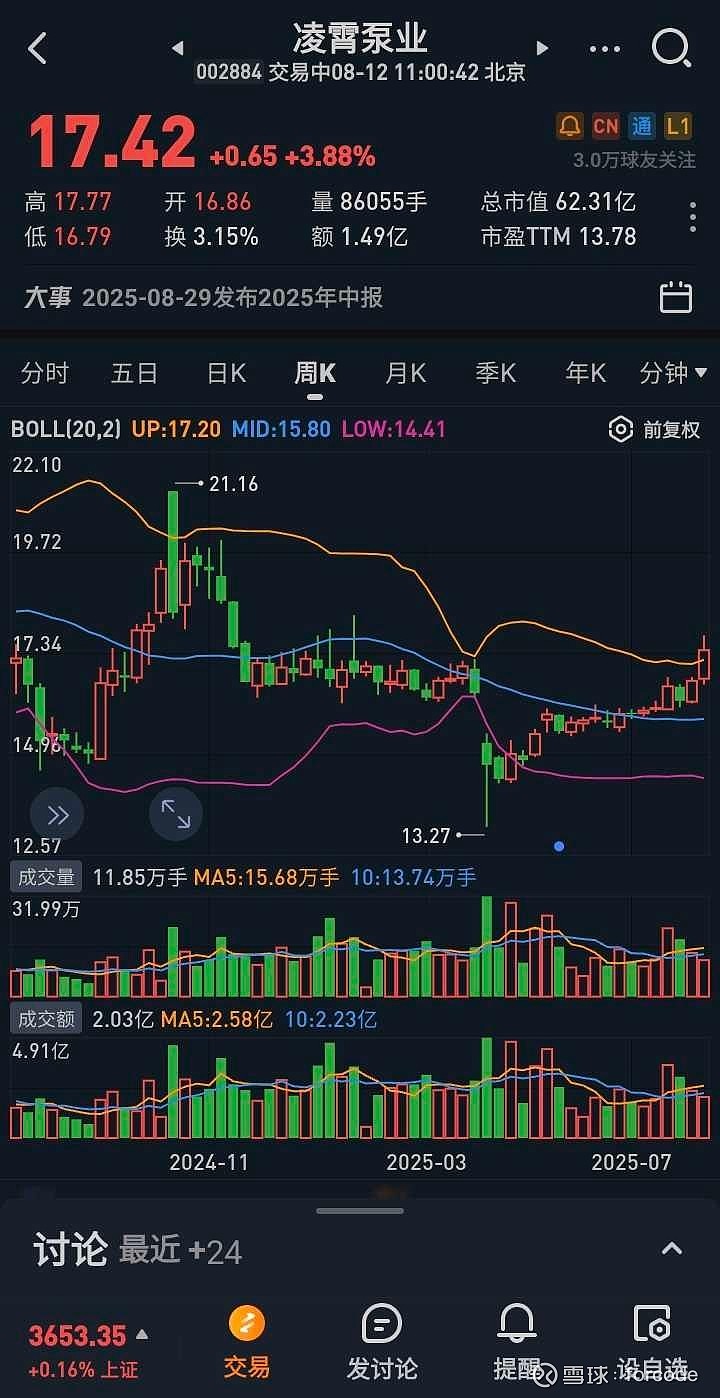Select the 月K tab

[405, 373]
